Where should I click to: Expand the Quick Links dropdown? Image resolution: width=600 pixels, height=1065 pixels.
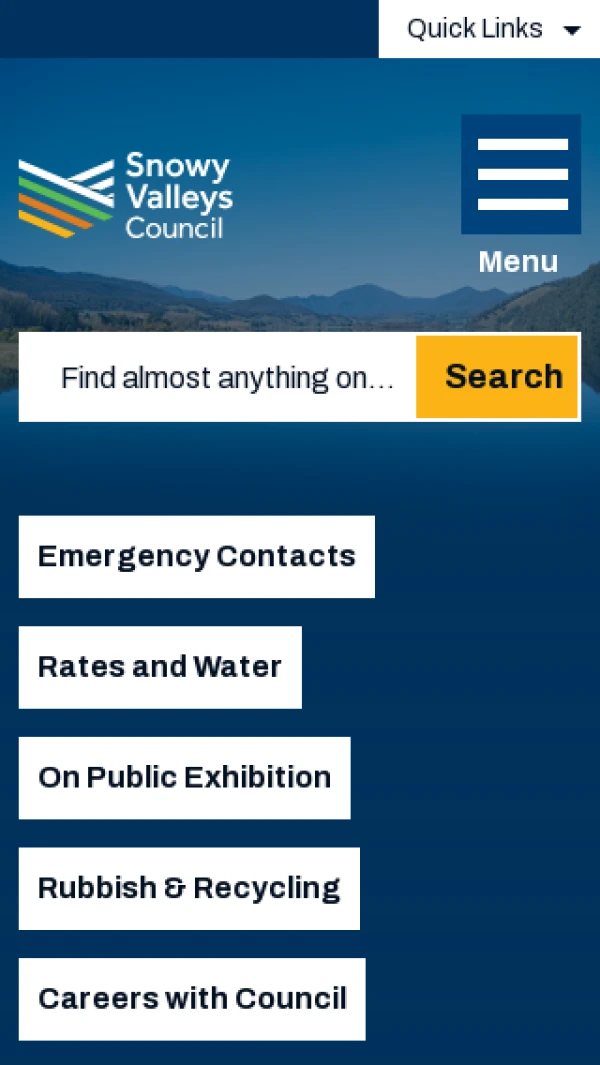click(492, 29)
